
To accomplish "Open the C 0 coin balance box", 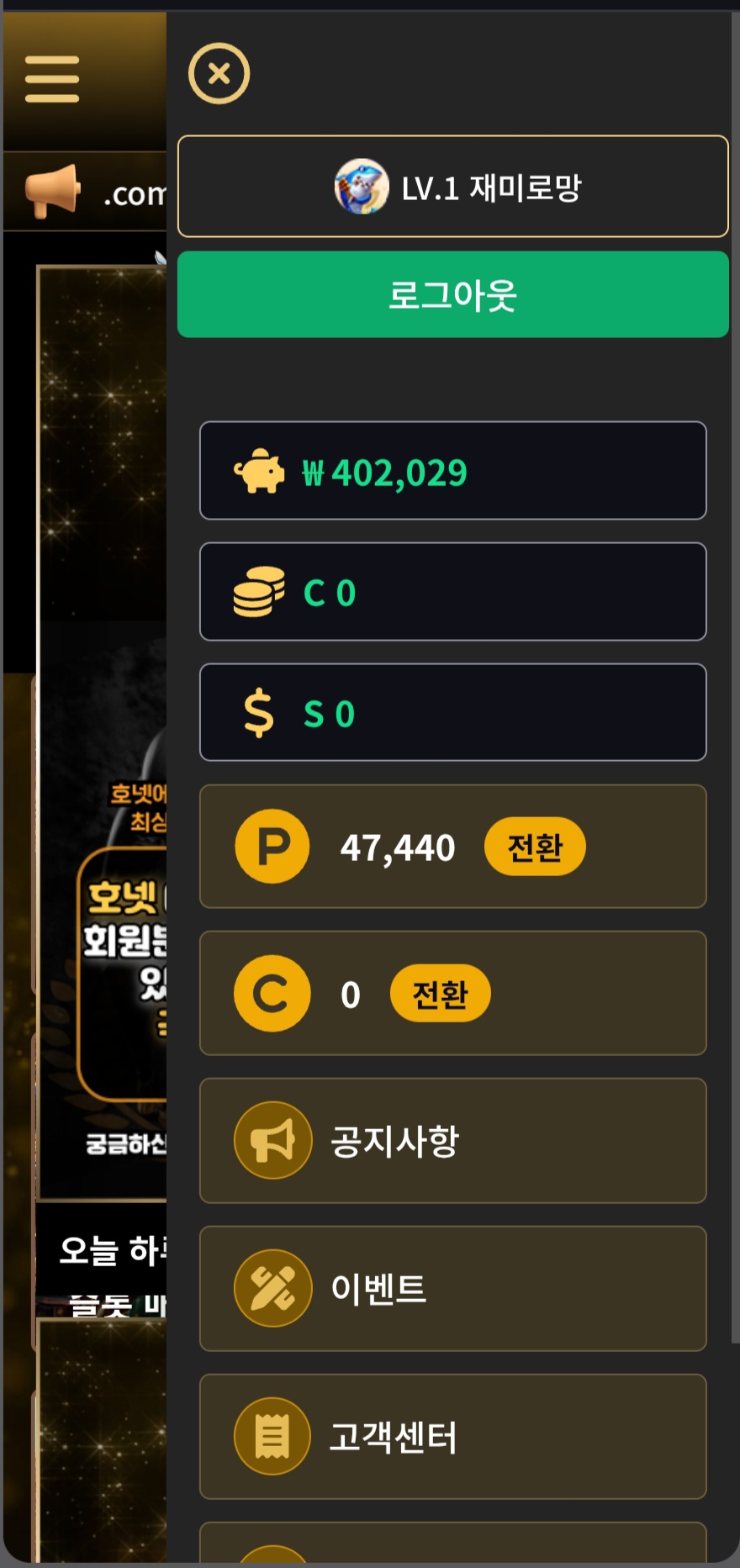I will click(x=452, y=592).
